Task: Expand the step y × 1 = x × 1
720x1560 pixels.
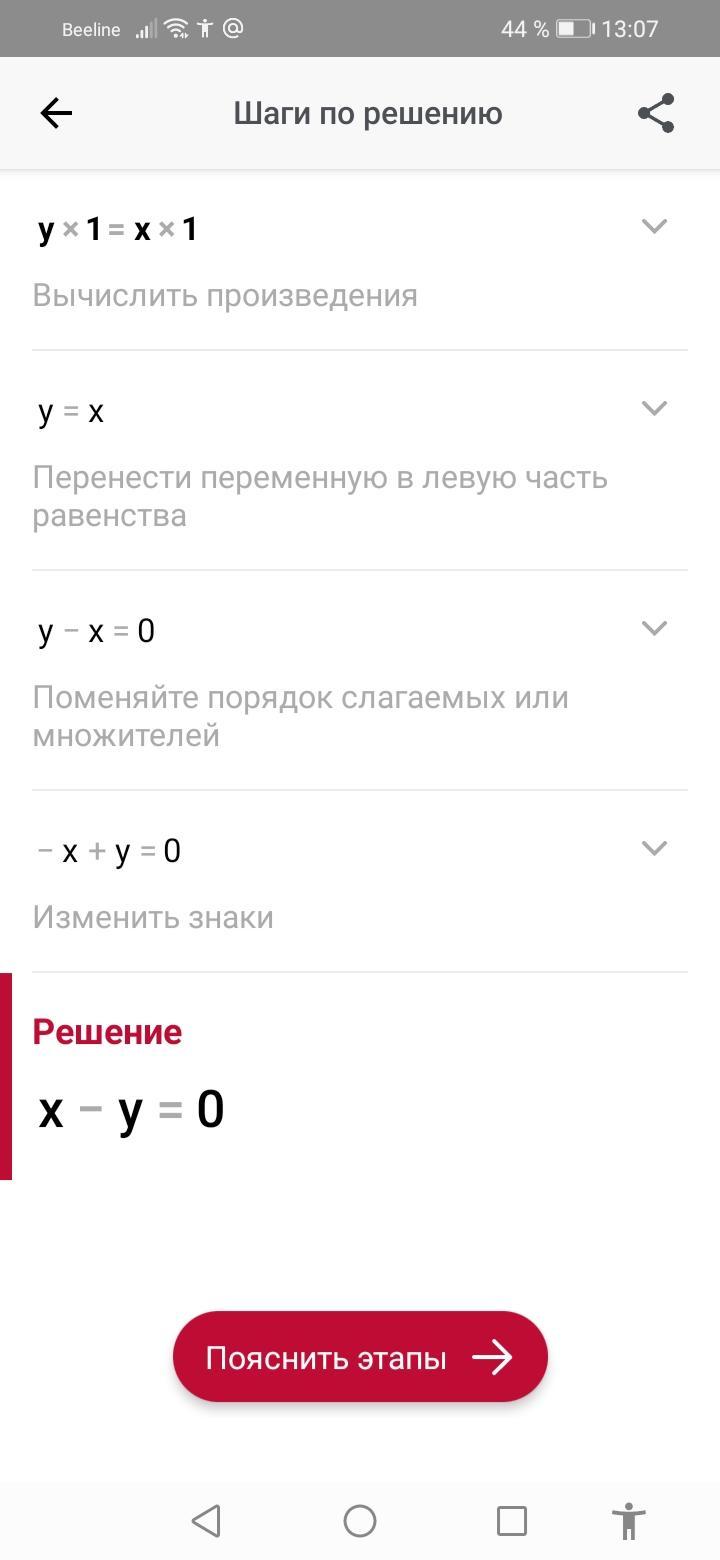Action: [654, 227]
